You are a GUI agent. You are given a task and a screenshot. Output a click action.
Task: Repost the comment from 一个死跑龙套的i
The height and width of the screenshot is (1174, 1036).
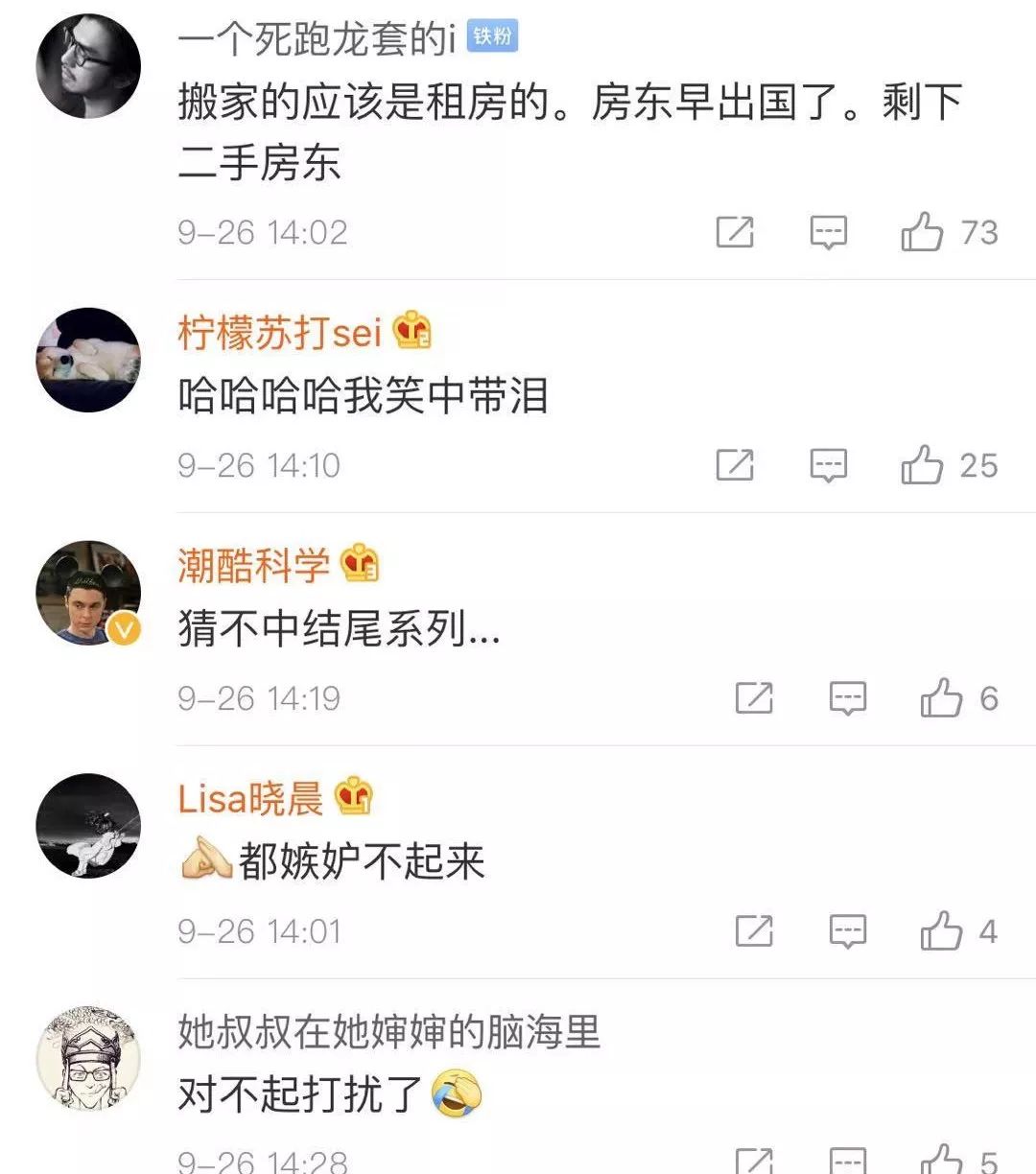point(735,232)
